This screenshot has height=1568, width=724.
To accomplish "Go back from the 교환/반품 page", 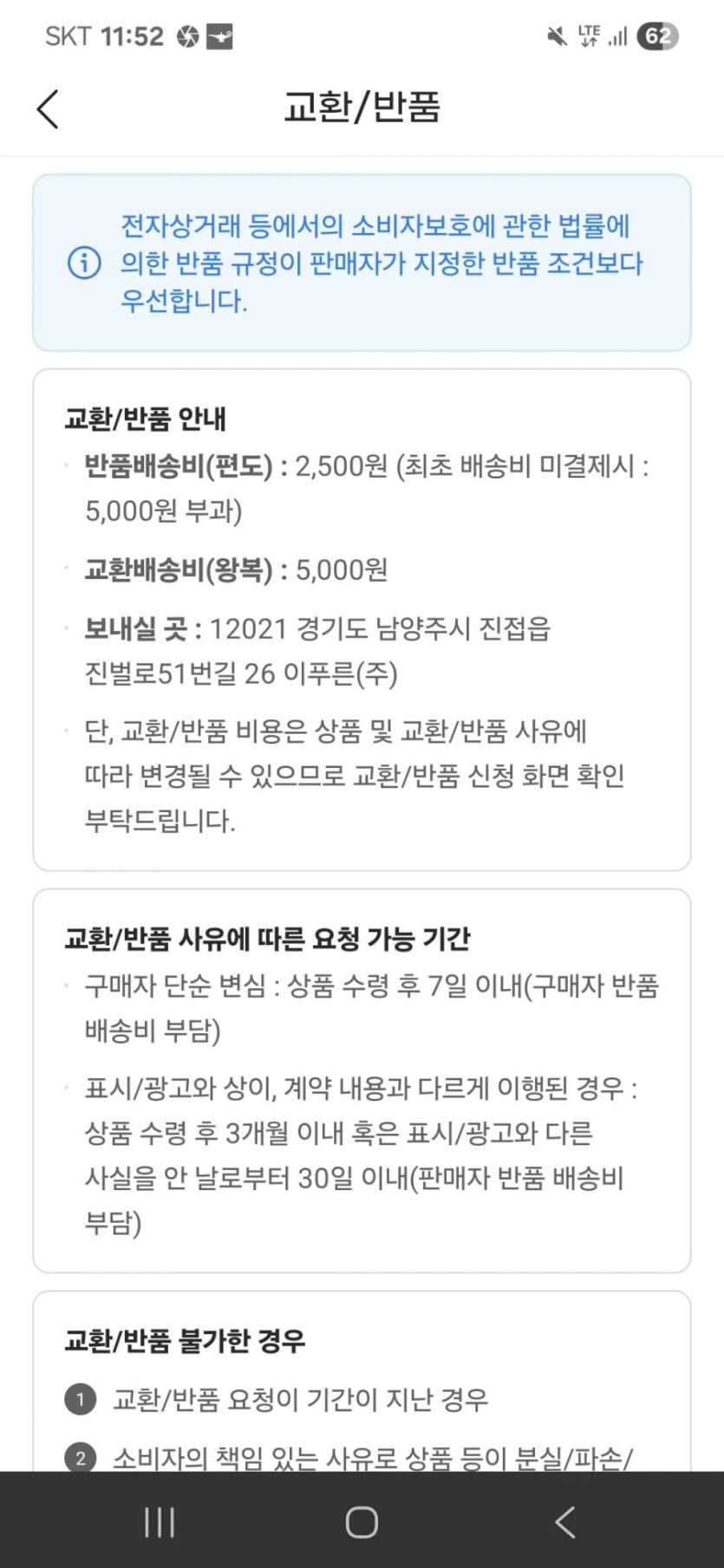I will [x=49, y=109].
